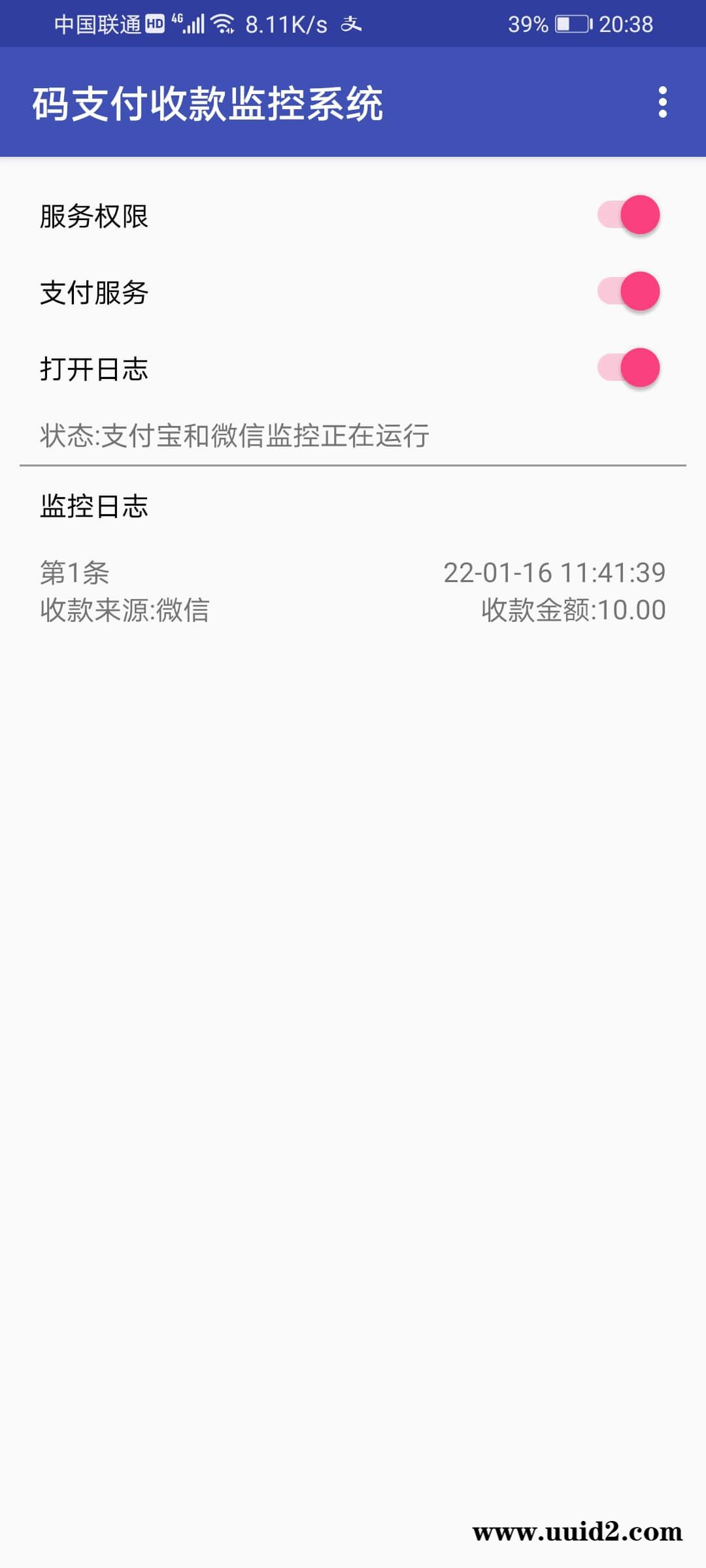Click the 收款来源:微信 payment source label
This screenshot has width=706, height=1568.
click(124, 610)
